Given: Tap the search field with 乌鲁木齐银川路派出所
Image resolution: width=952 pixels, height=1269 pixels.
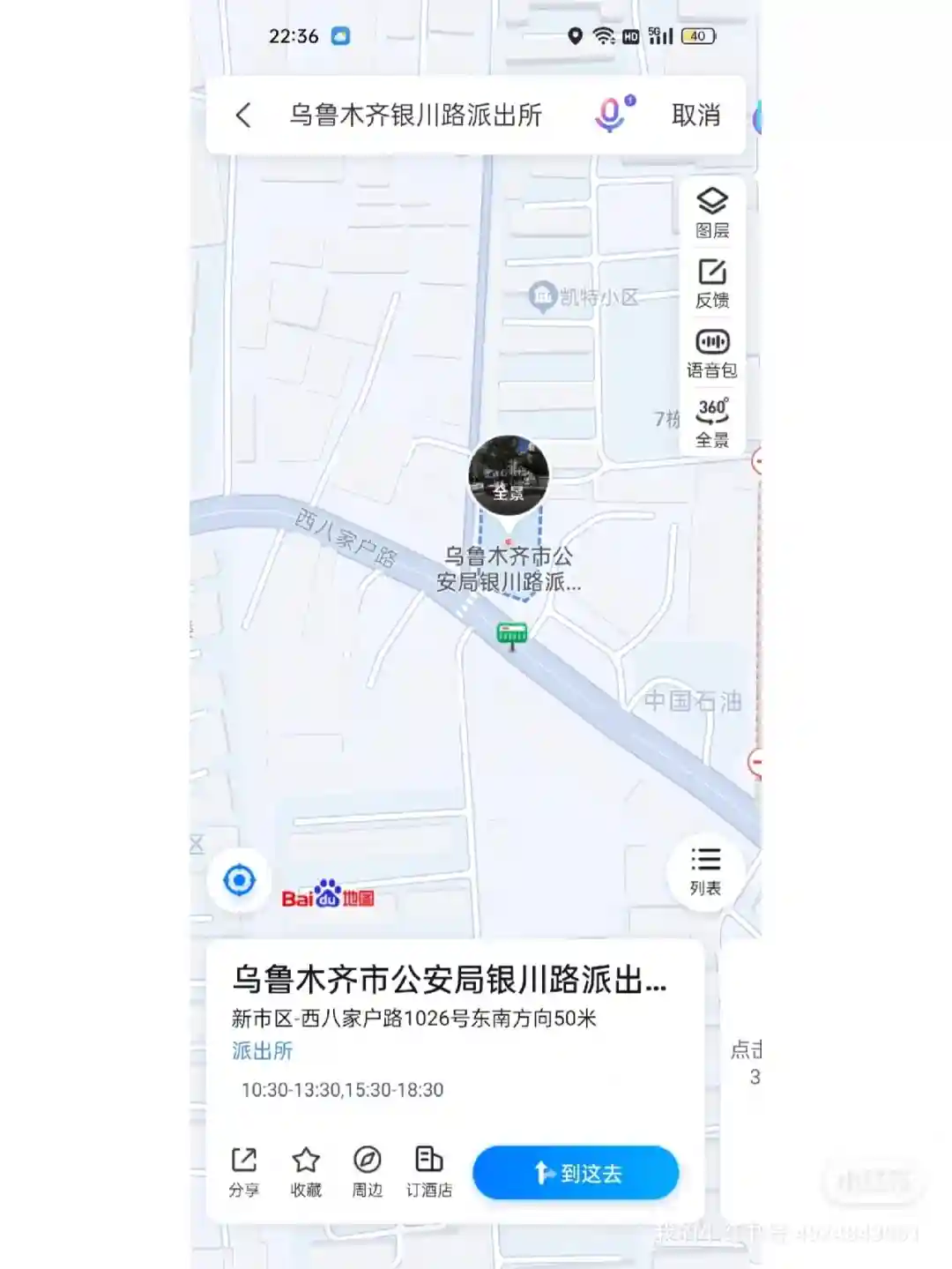Looking at the screenshot, I should [415, 116].
